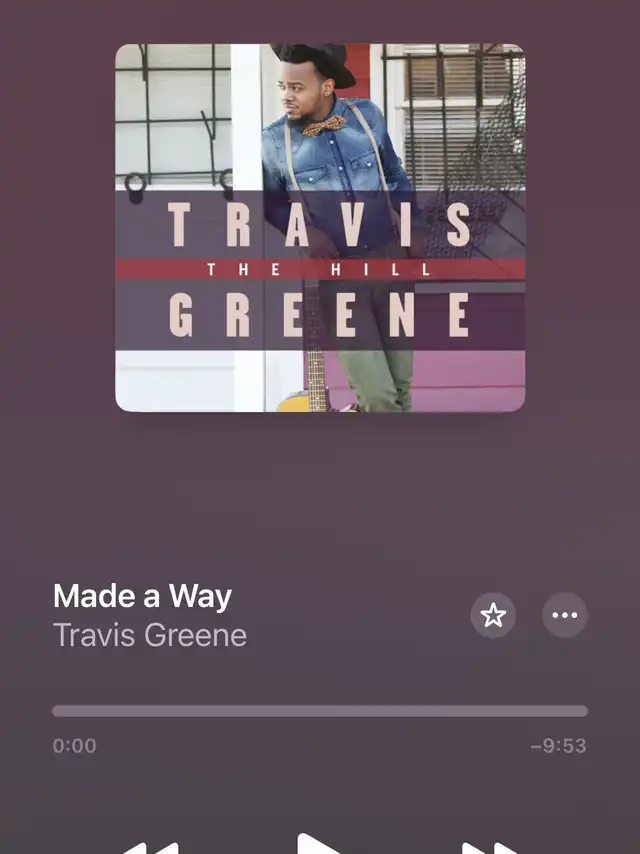The height and width of the screenshot is (854, 640).
Task: Open artist Travis Greene below the song title
Action: click(x=150, y=635)
